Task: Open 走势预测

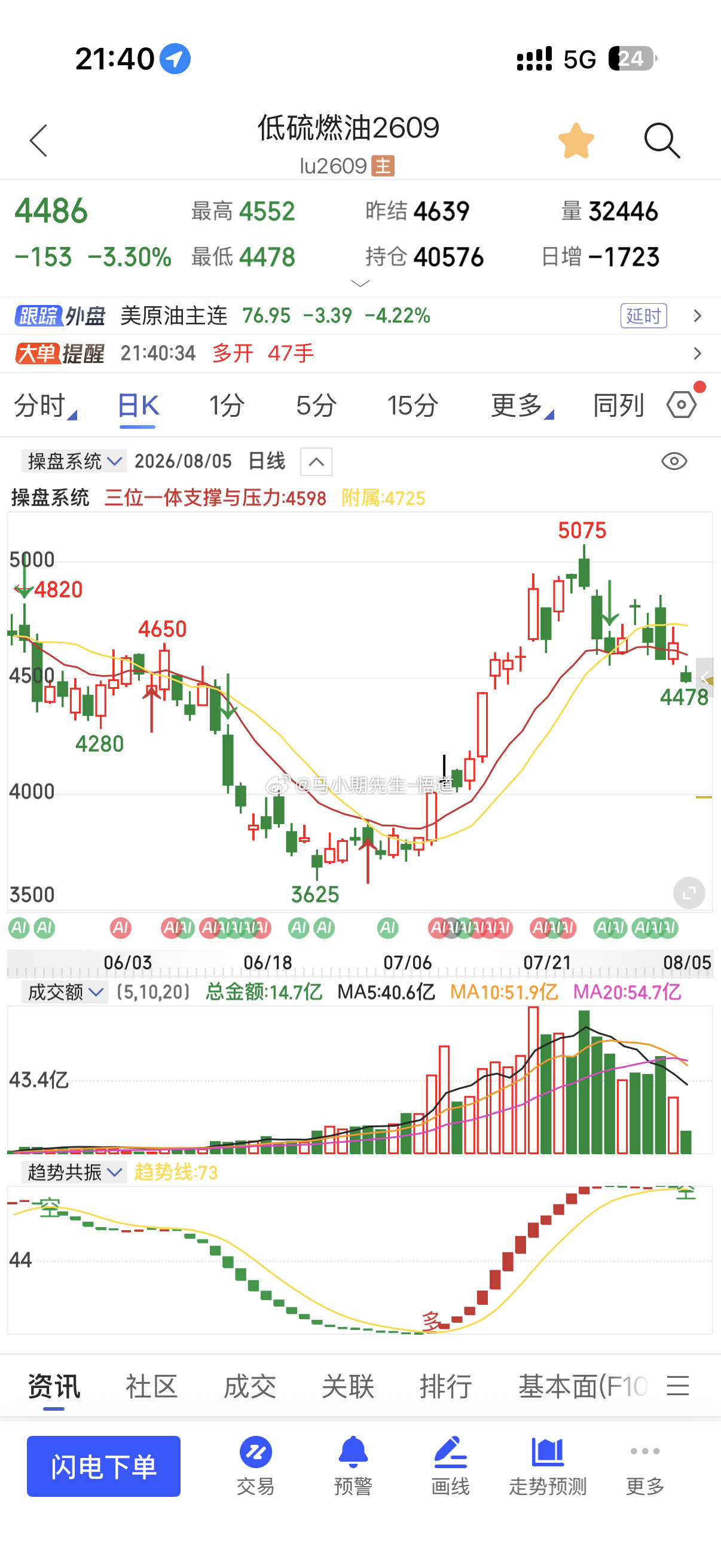Action: 548,1466
